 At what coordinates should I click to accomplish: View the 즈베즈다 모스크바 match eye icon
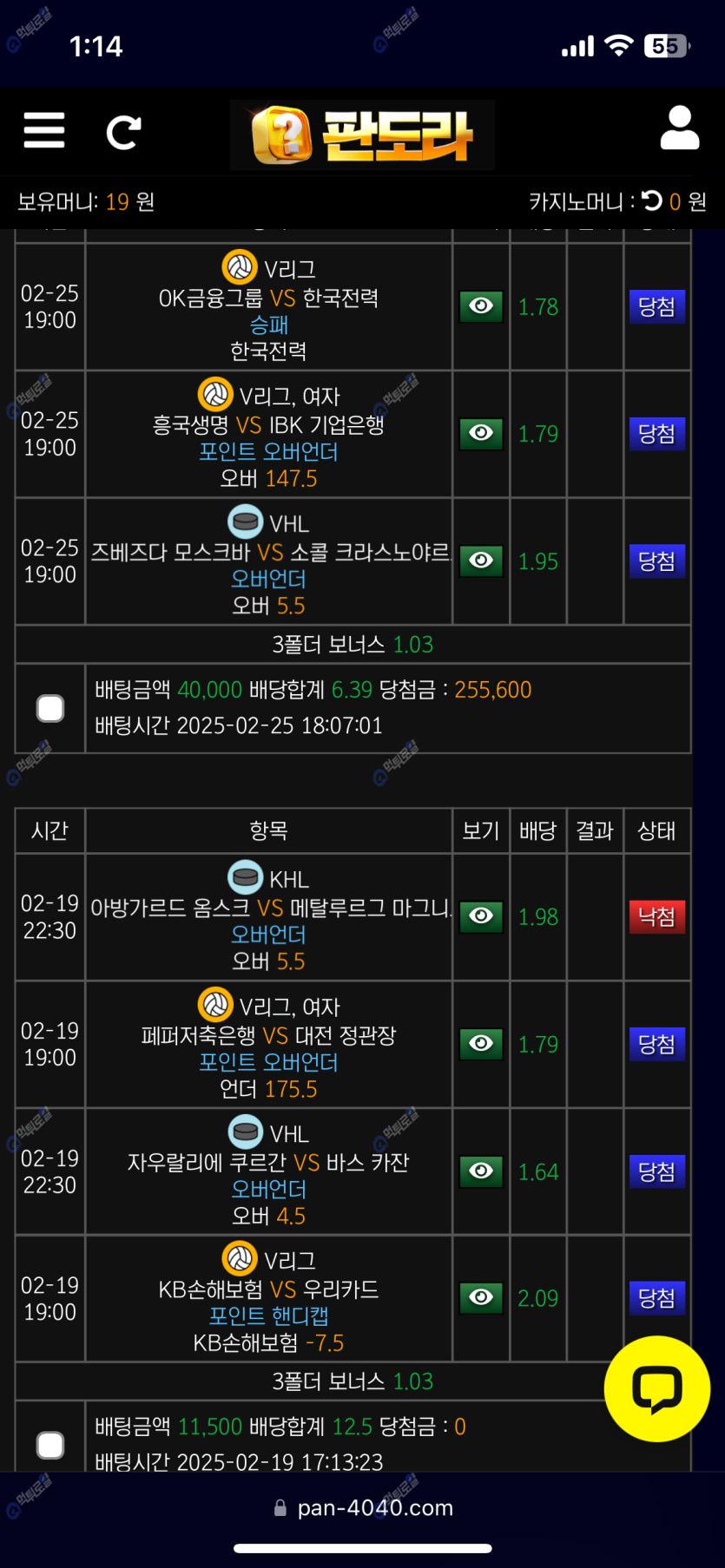tap(481, 561)
